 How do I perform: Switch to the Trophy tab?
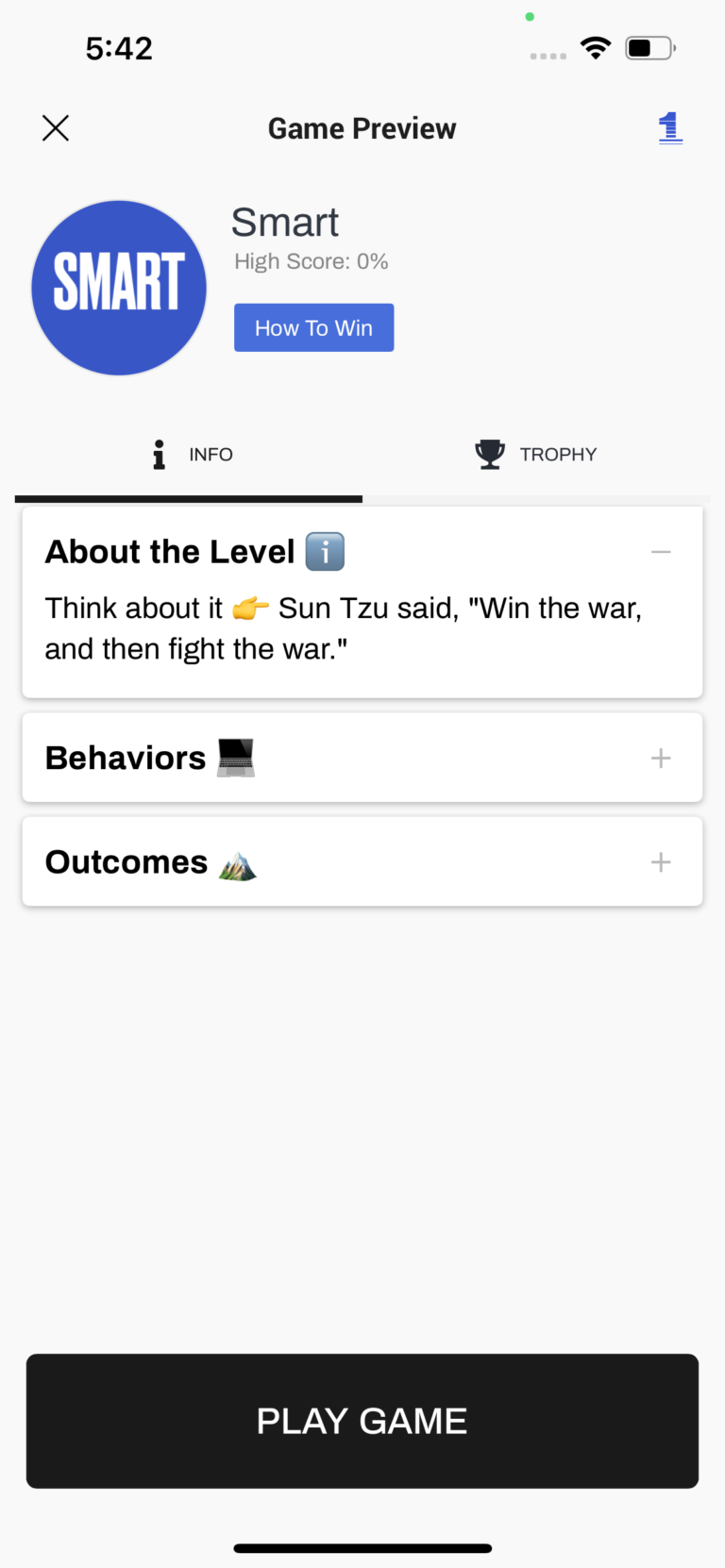[536, 455]
